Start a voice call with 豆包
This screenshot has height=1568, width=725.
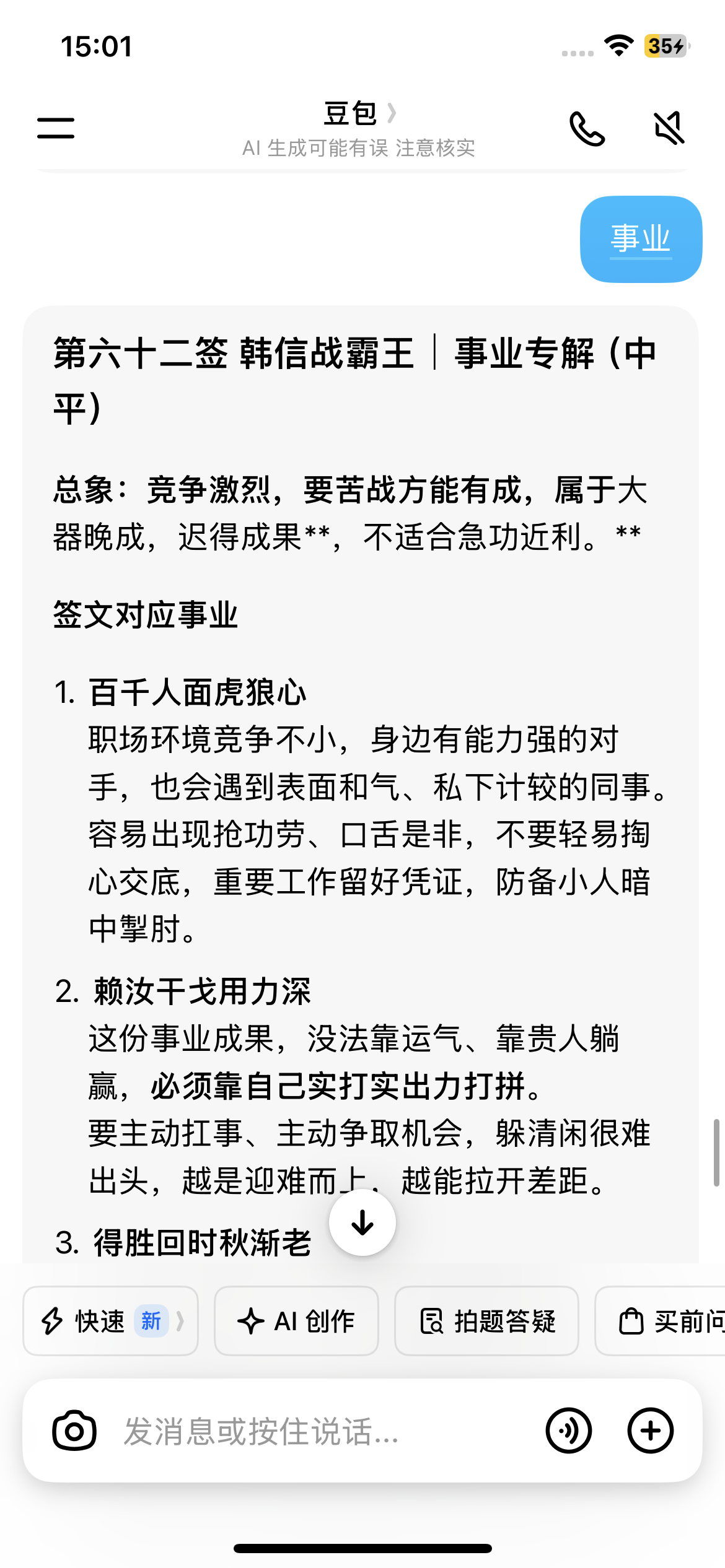[x=587, y=128]
